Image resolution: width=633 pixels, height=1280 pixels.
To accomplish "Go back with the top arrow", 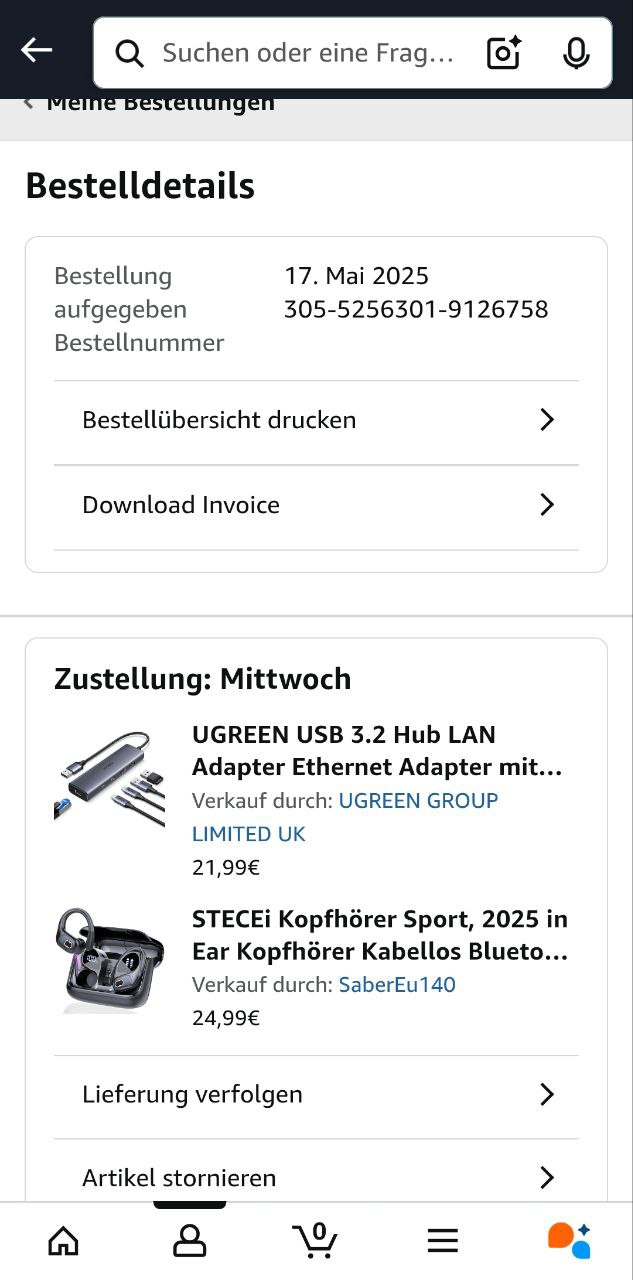I will pos(37,51).
